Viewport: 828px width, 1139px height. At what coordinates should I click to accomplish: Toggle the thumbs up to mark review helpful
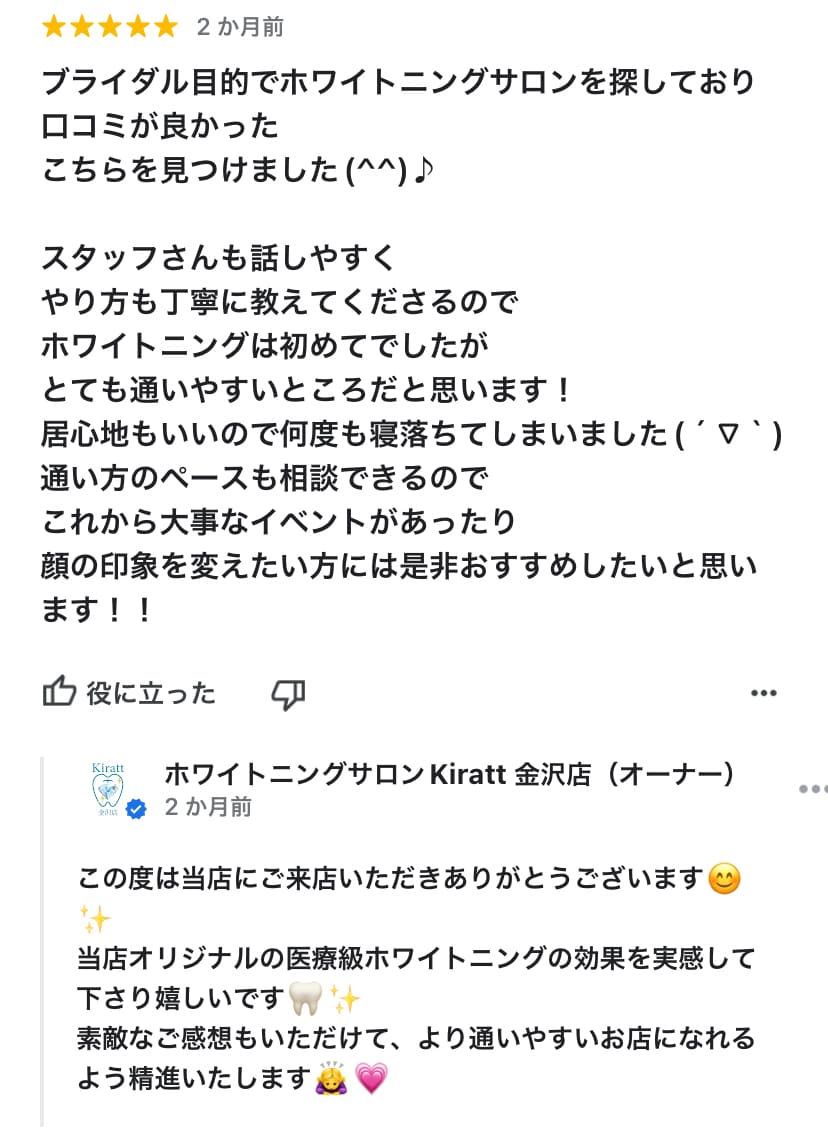[x=60, y=690]
